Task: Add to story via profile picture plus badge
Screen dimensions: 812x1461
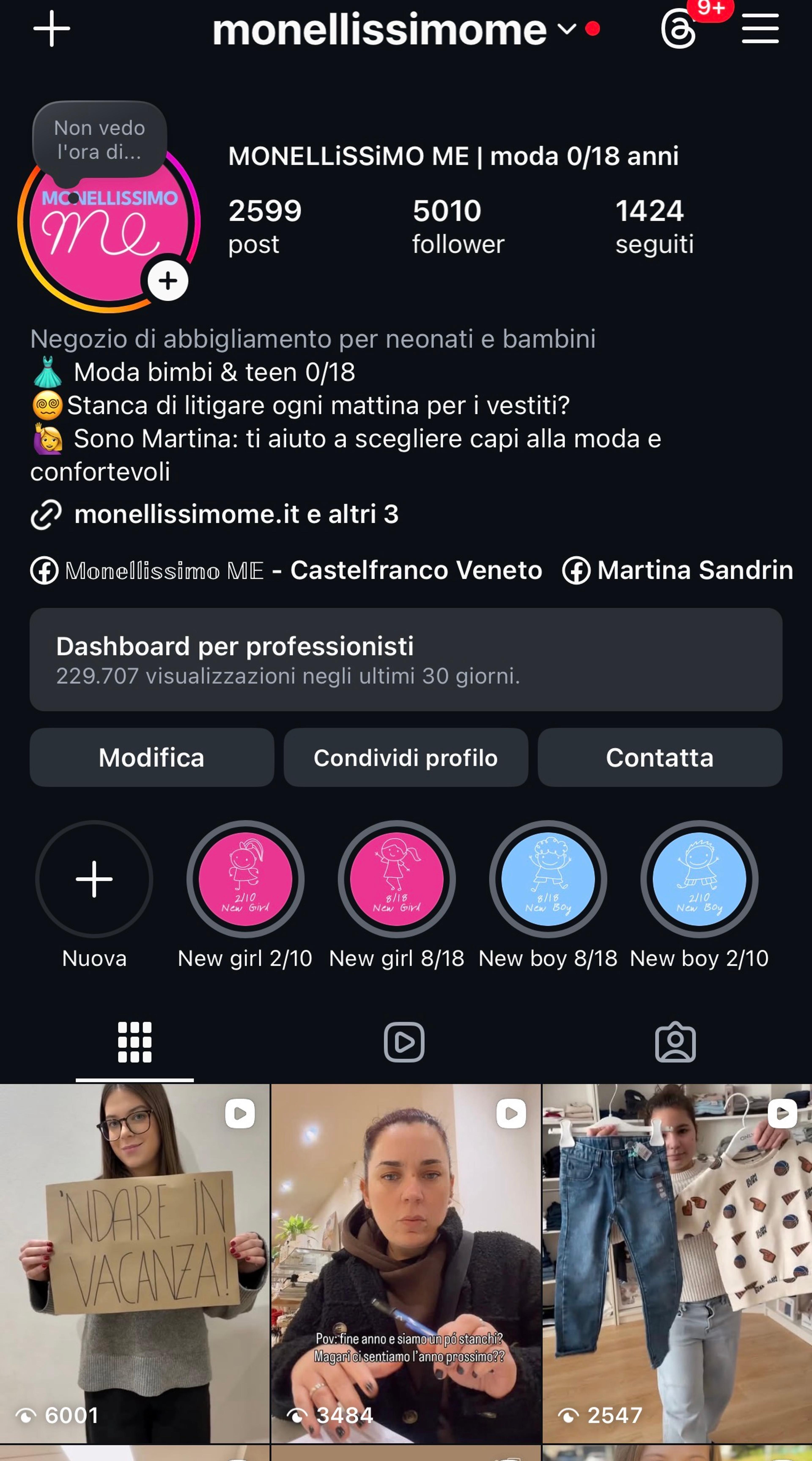Action: point(168,281)
